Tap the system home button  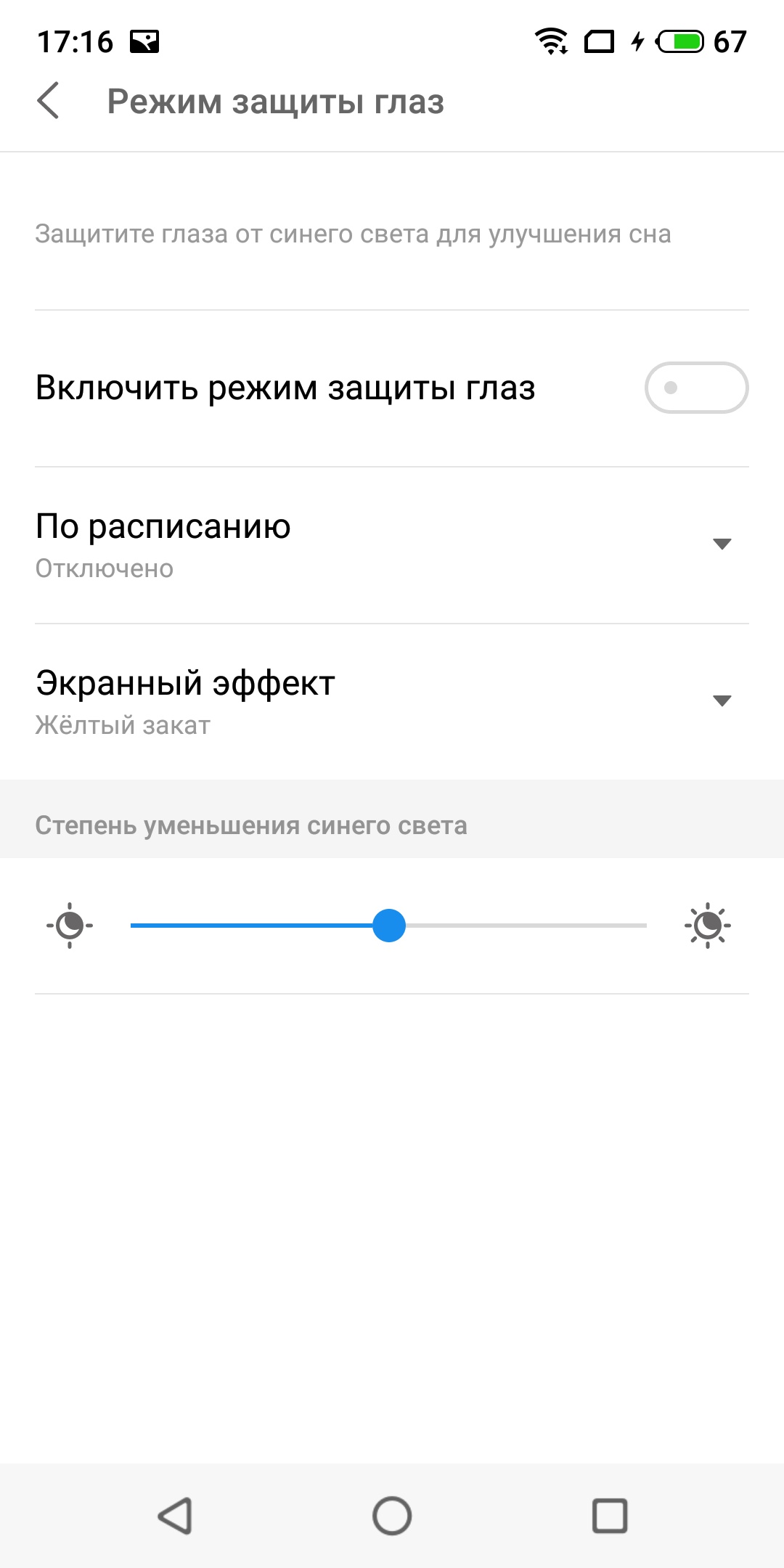point(392,1516)
